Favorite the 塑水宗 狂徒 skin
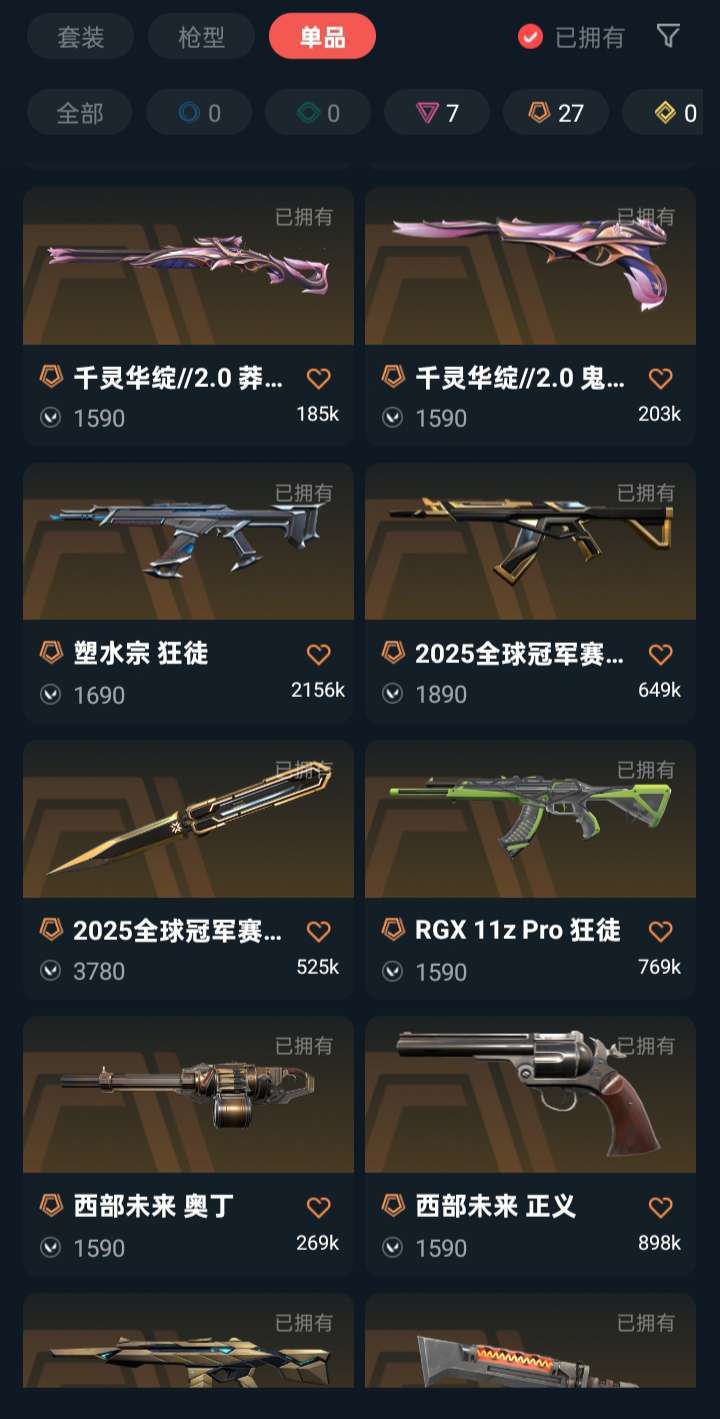 point(318,654)
